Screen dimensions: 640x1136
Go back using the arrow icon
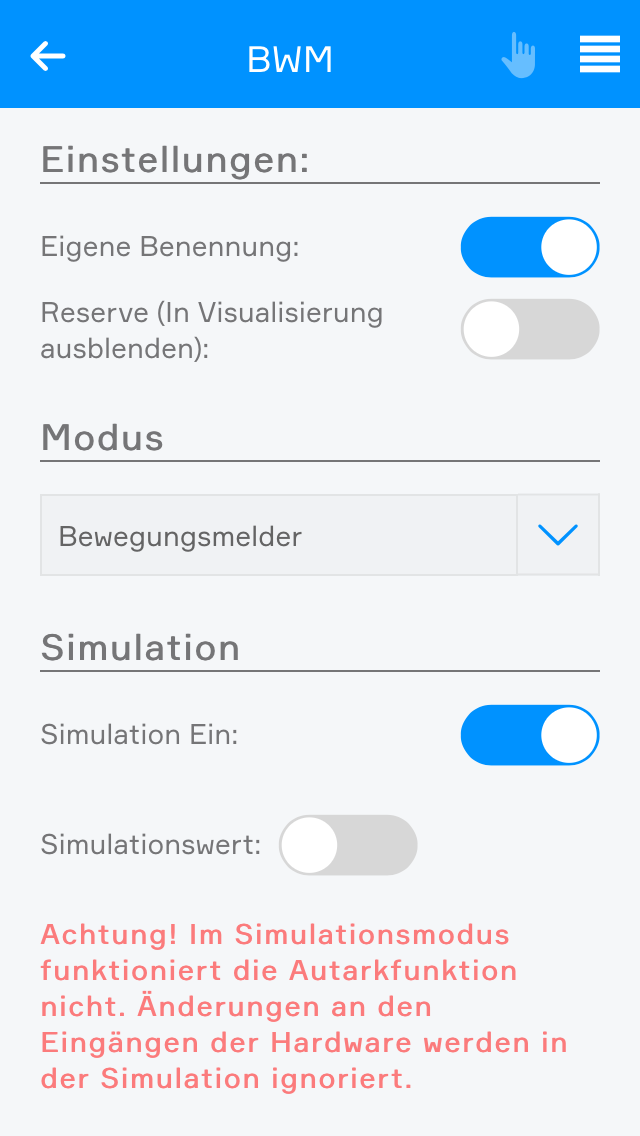coord(48,56)
